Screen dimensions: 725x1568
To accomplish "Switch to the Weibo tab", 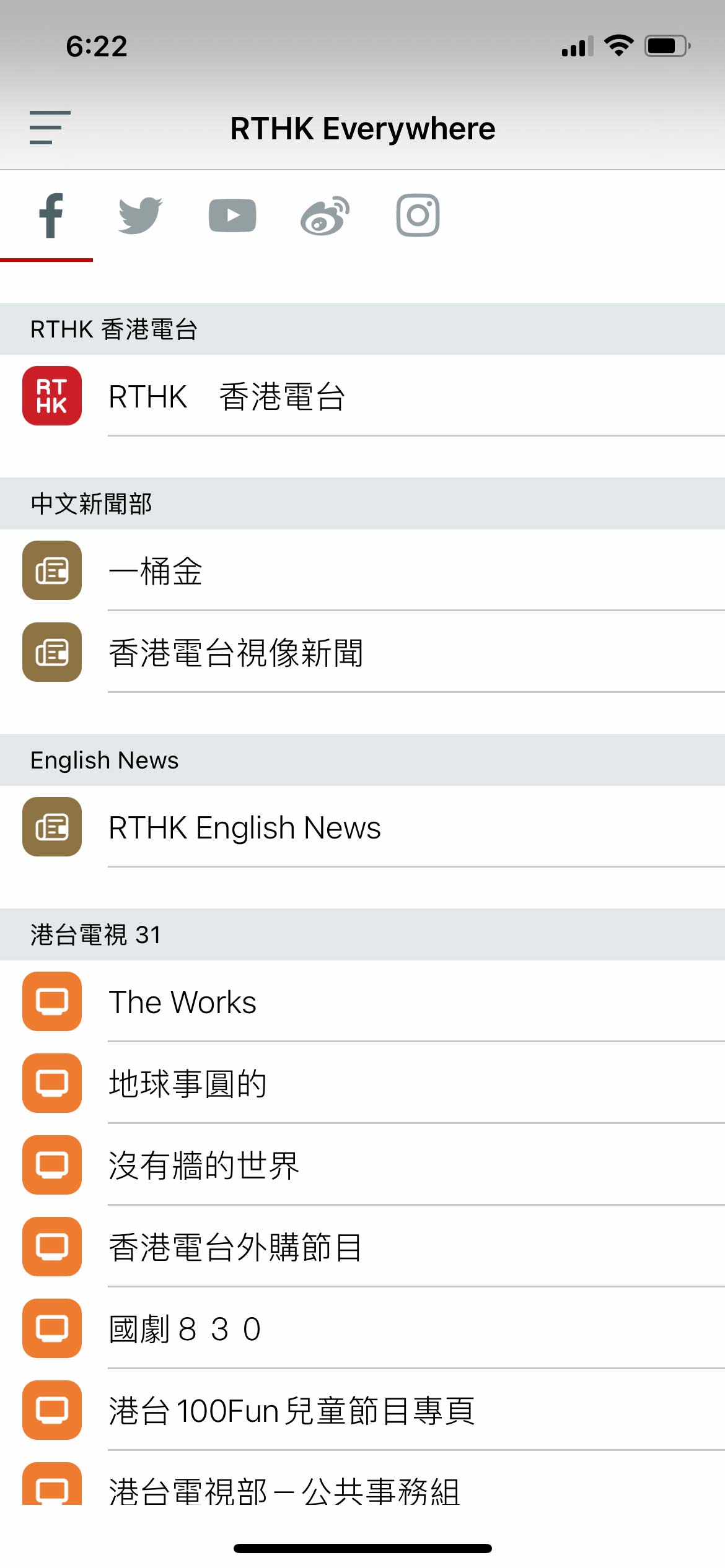I will 325,216.
